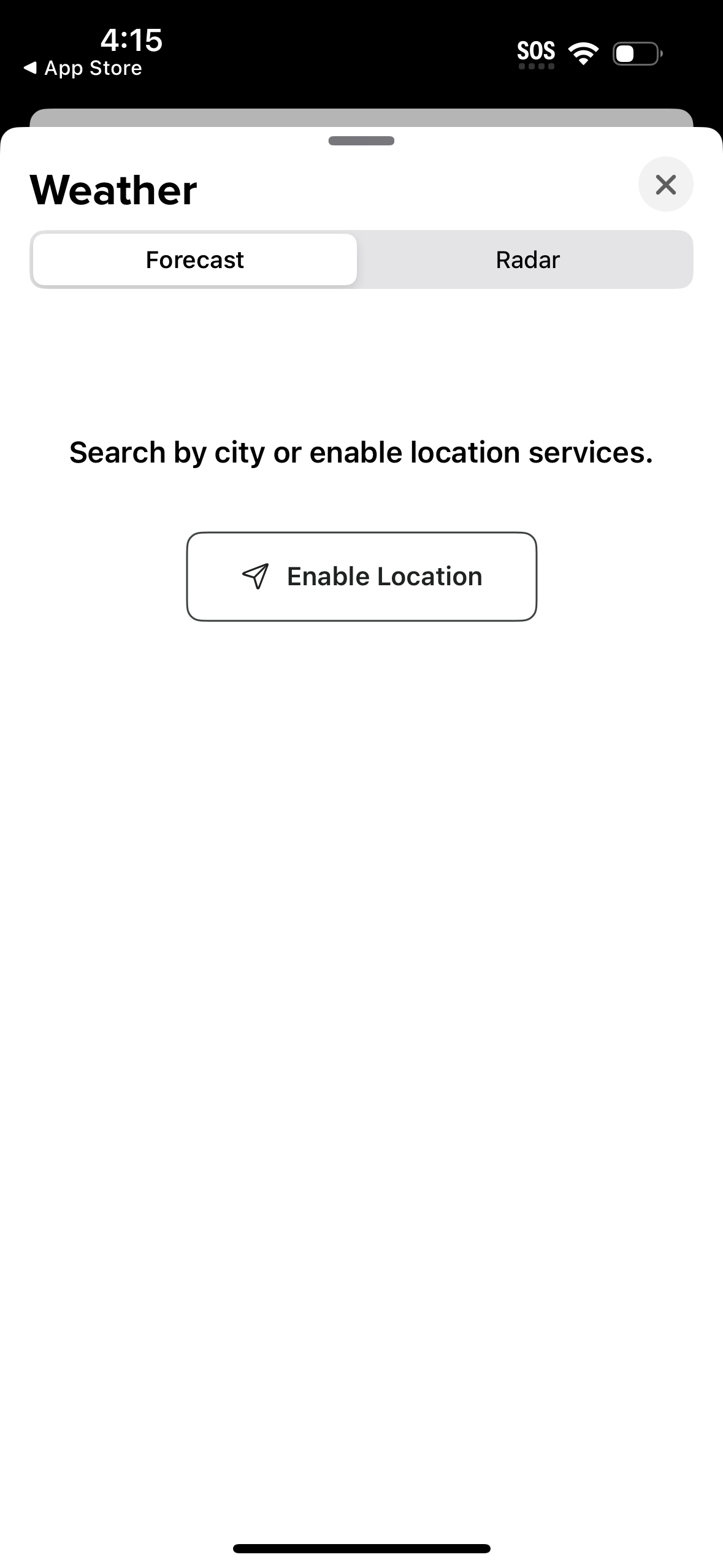Click the instruction text about enabling location services

click(361, 452)
